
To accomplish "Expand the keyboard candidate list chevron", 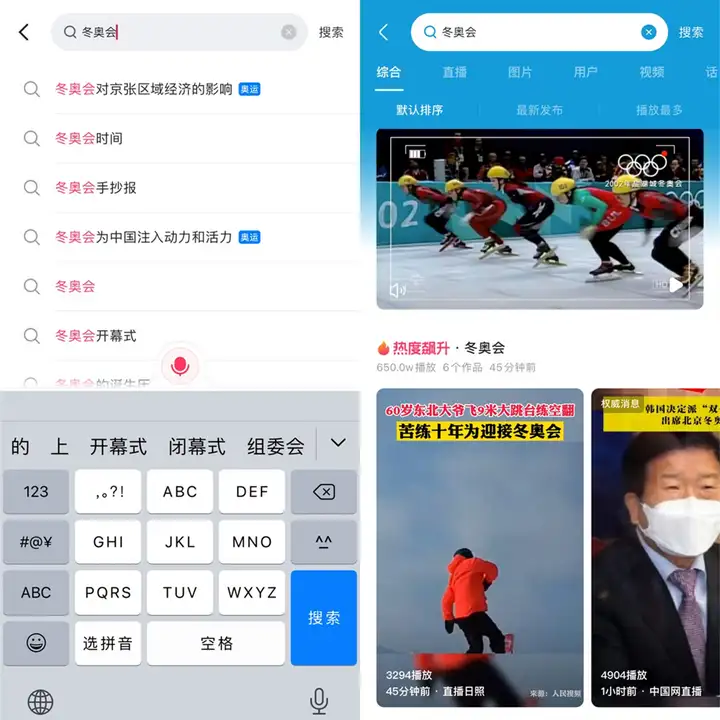I will tap(338, 443).
